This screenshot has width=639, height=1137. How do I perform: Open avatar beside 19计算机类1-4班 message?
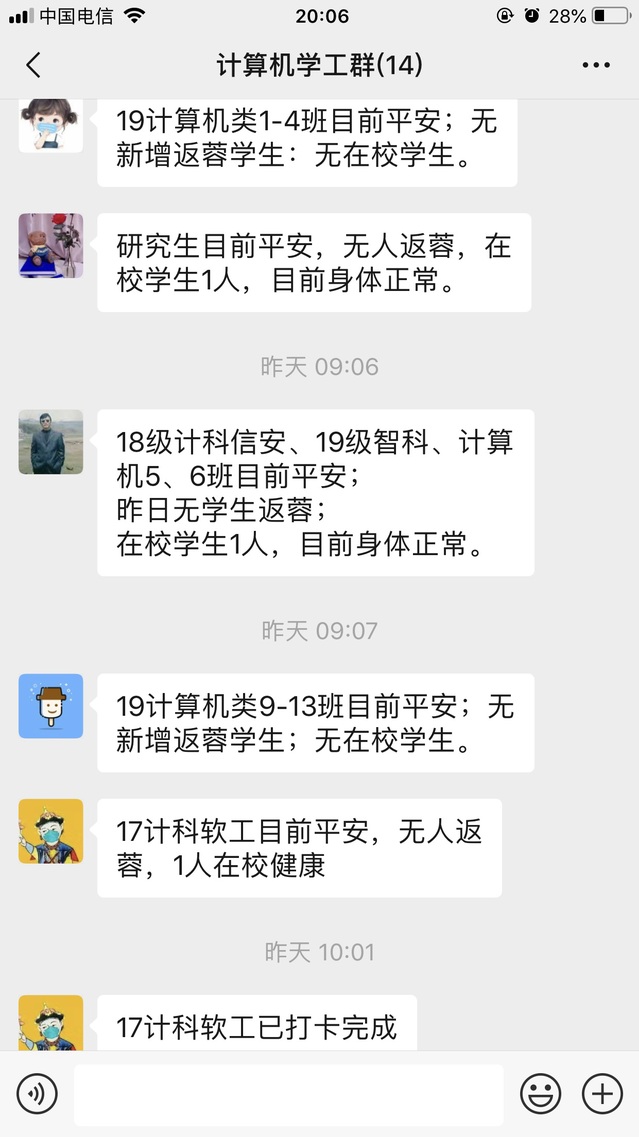point(51,125)
